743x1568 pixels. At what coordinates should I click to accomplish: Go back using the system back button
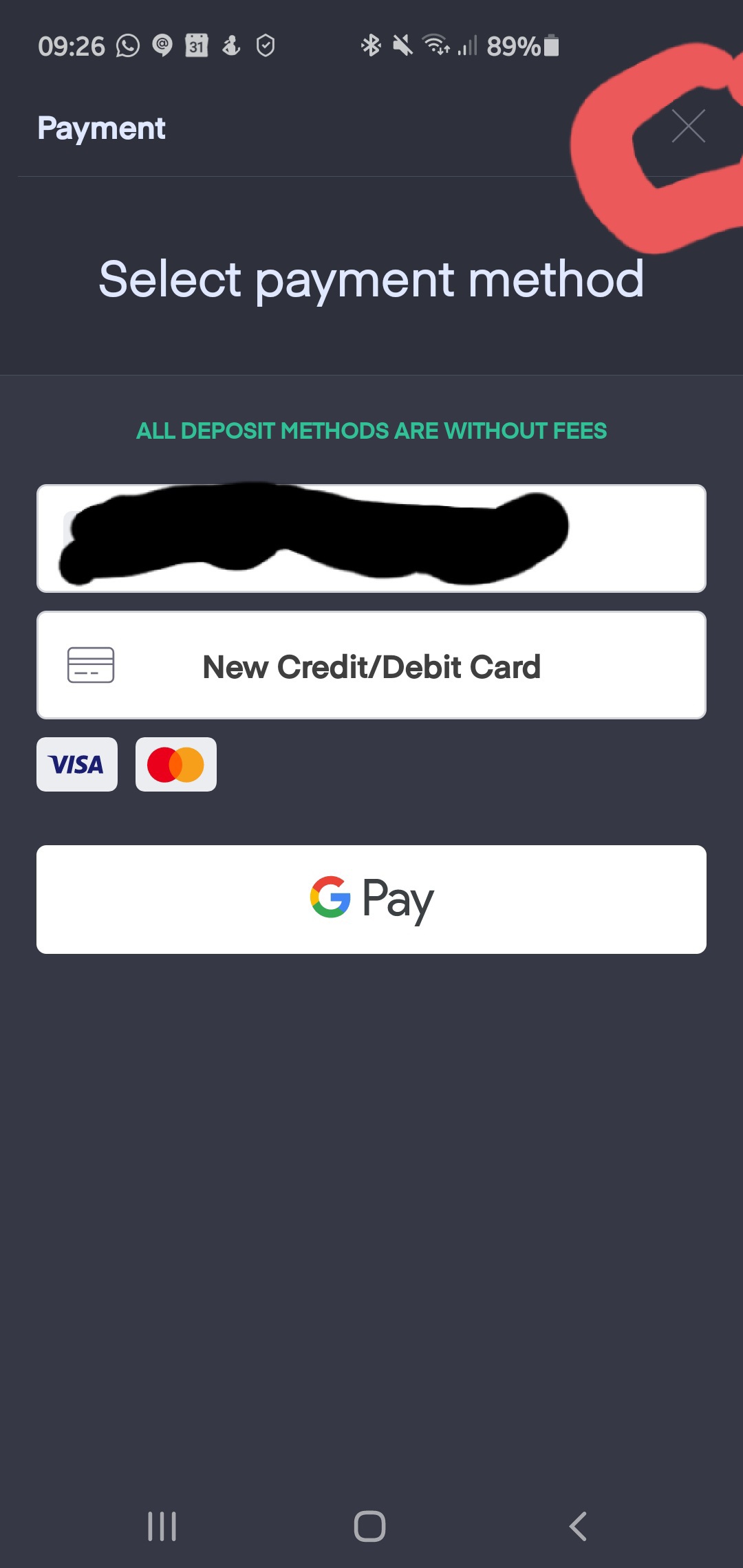point(578,1526)
